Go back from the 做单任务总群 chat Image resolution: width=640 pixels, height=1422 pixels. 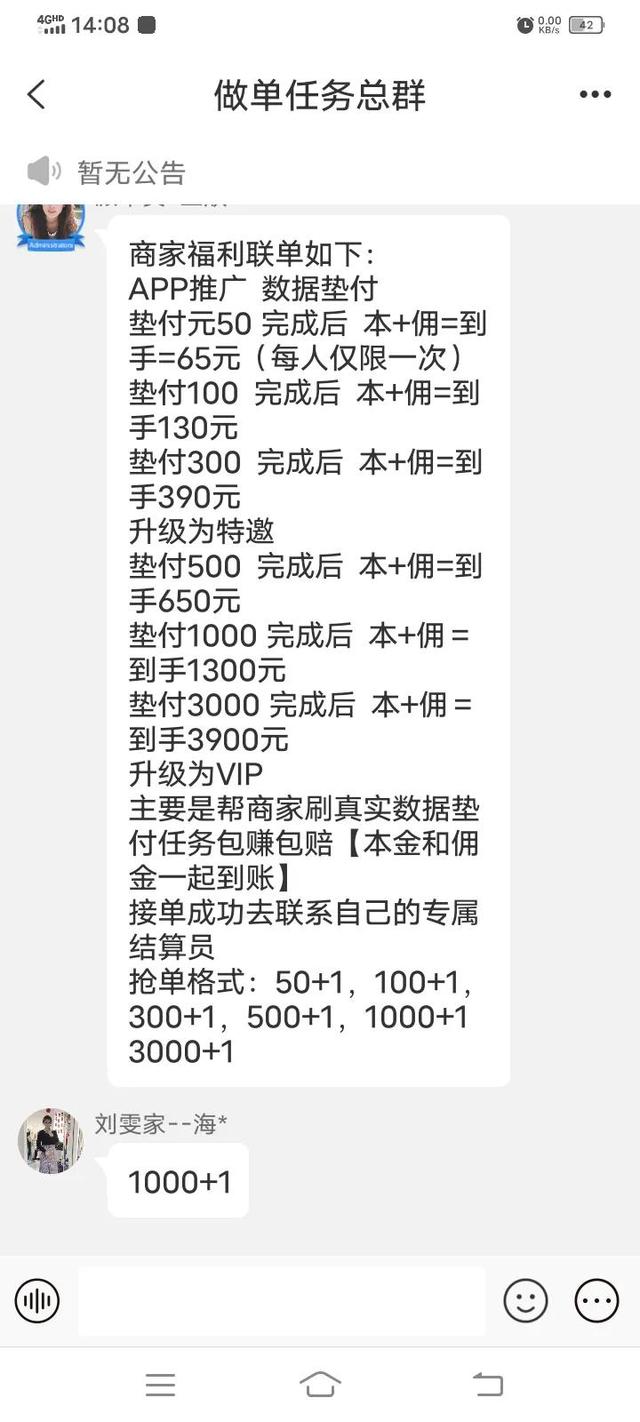[x=37, y=95]
